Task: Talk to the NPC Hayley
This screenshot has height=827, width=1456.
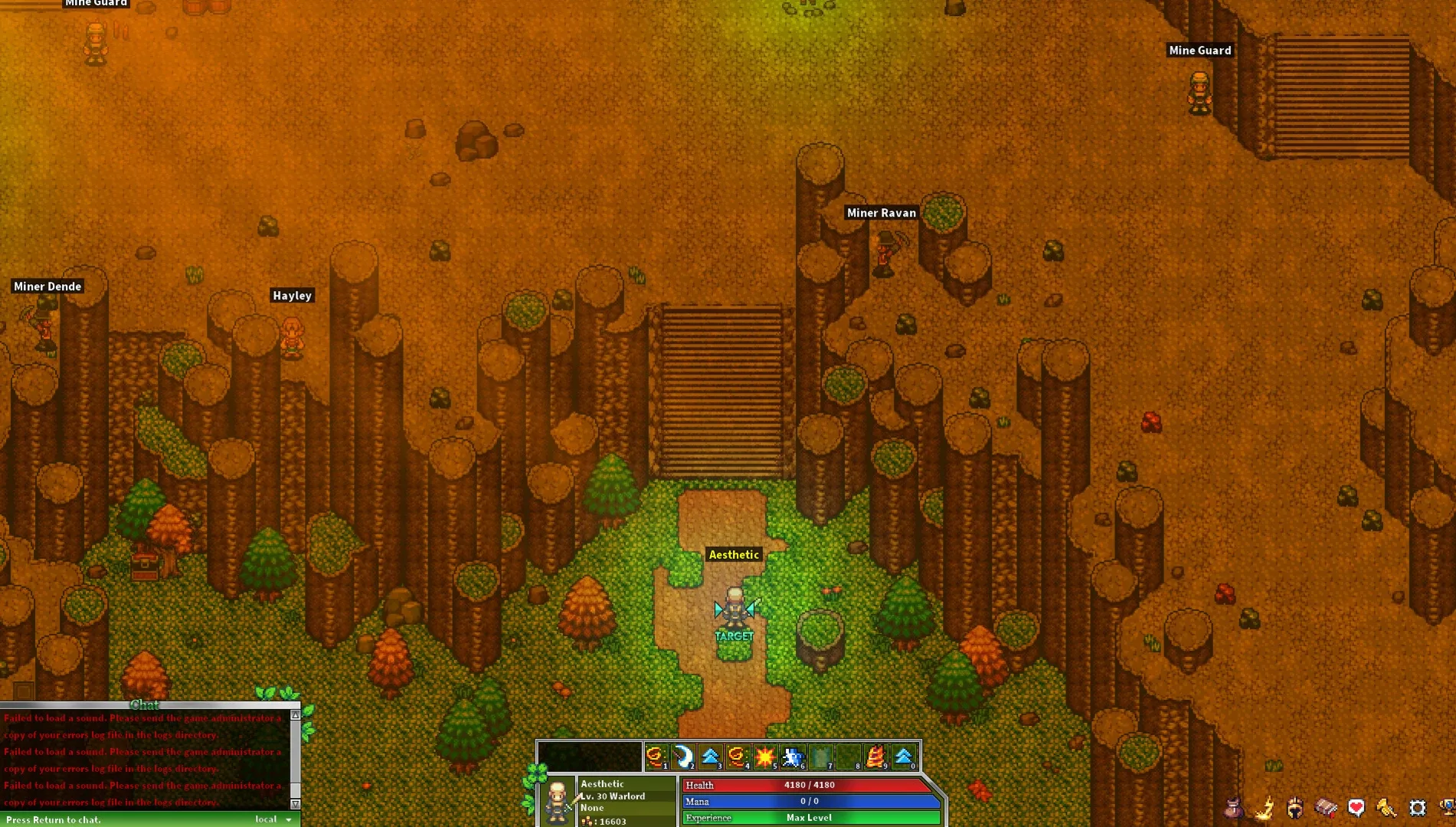Action: [x=292, y=337]
